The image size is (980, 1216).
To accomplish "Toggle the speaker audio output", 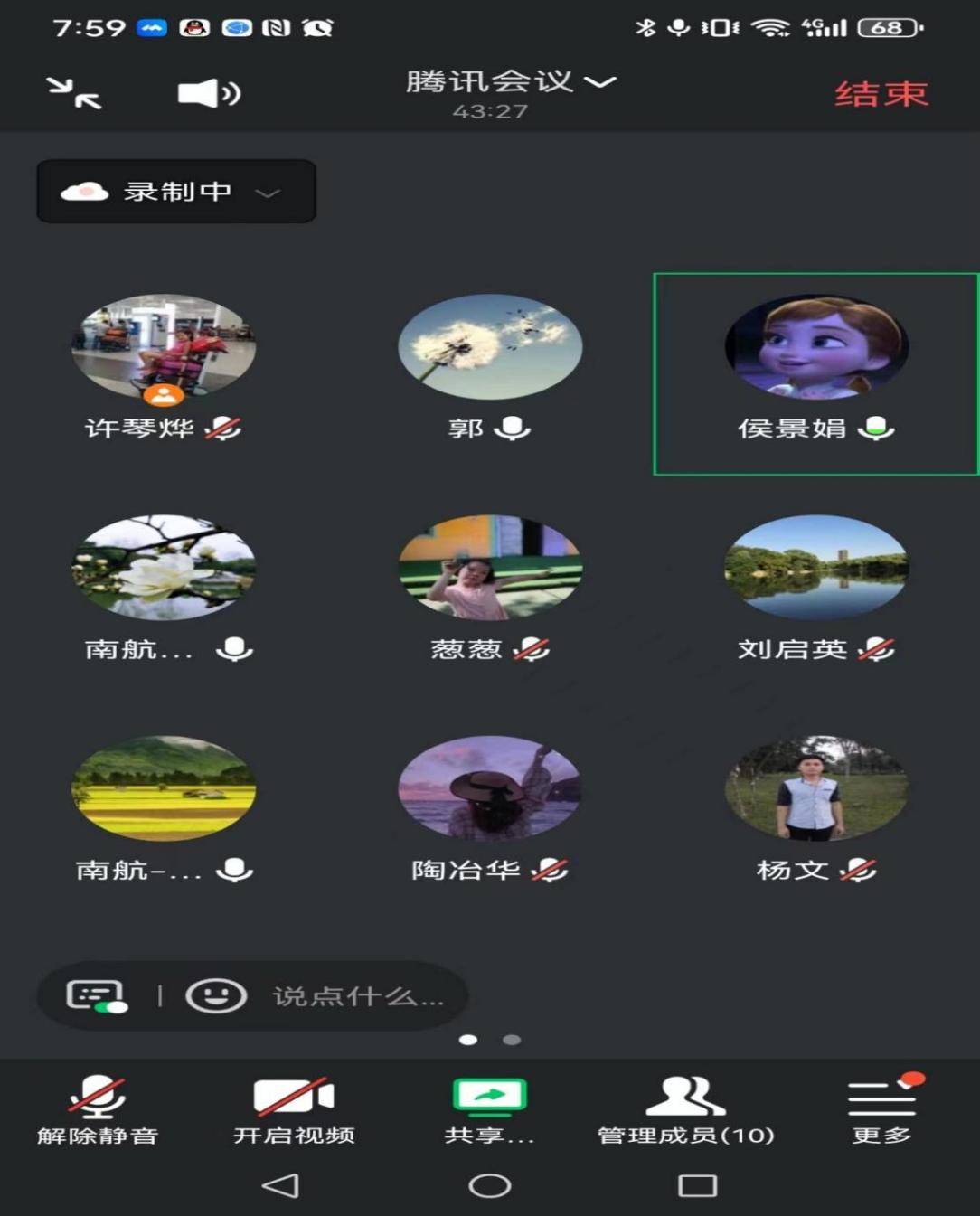I will coord(209,93).
